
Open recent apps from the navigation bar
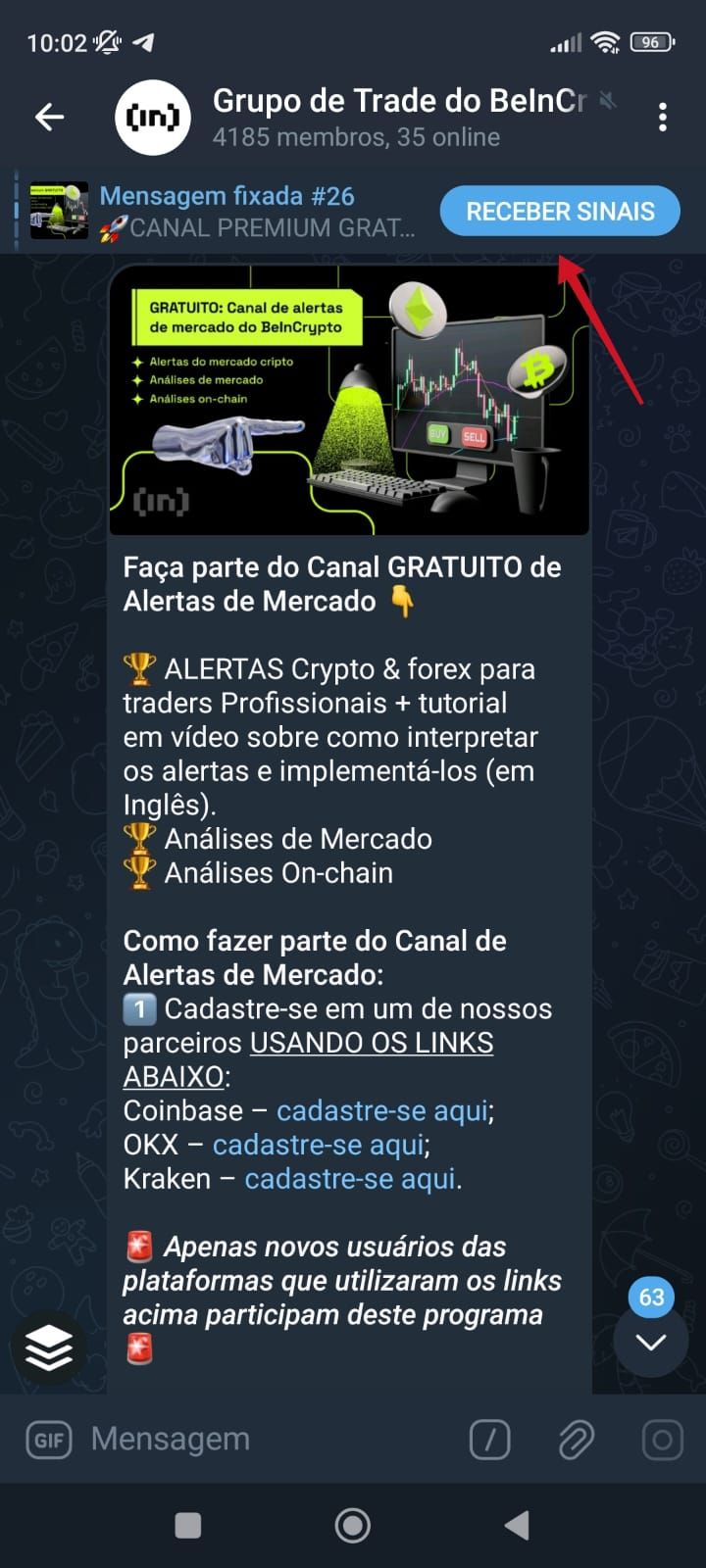pos(187,1525)
